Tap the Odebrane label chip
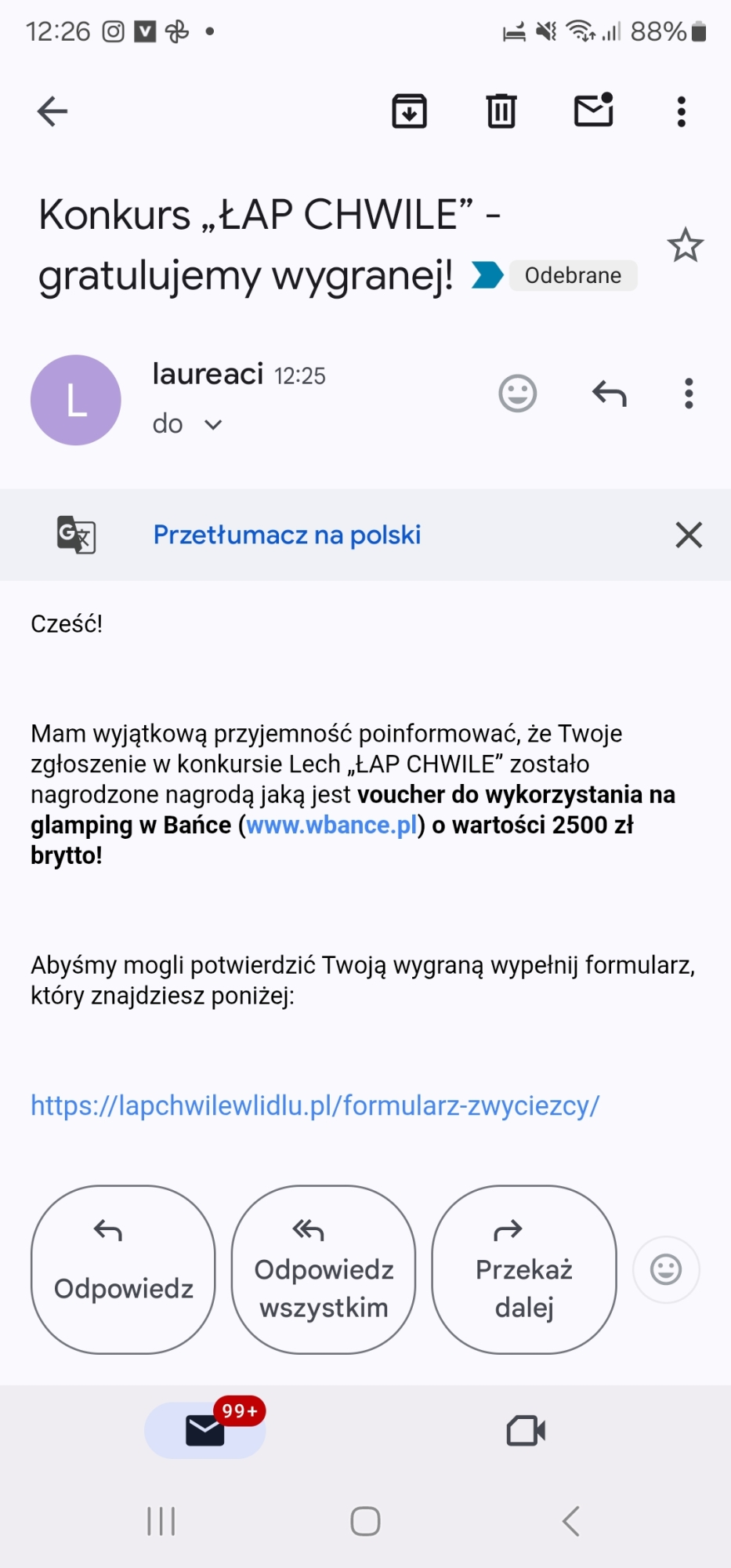The image size is (731, 1568). 573,276
